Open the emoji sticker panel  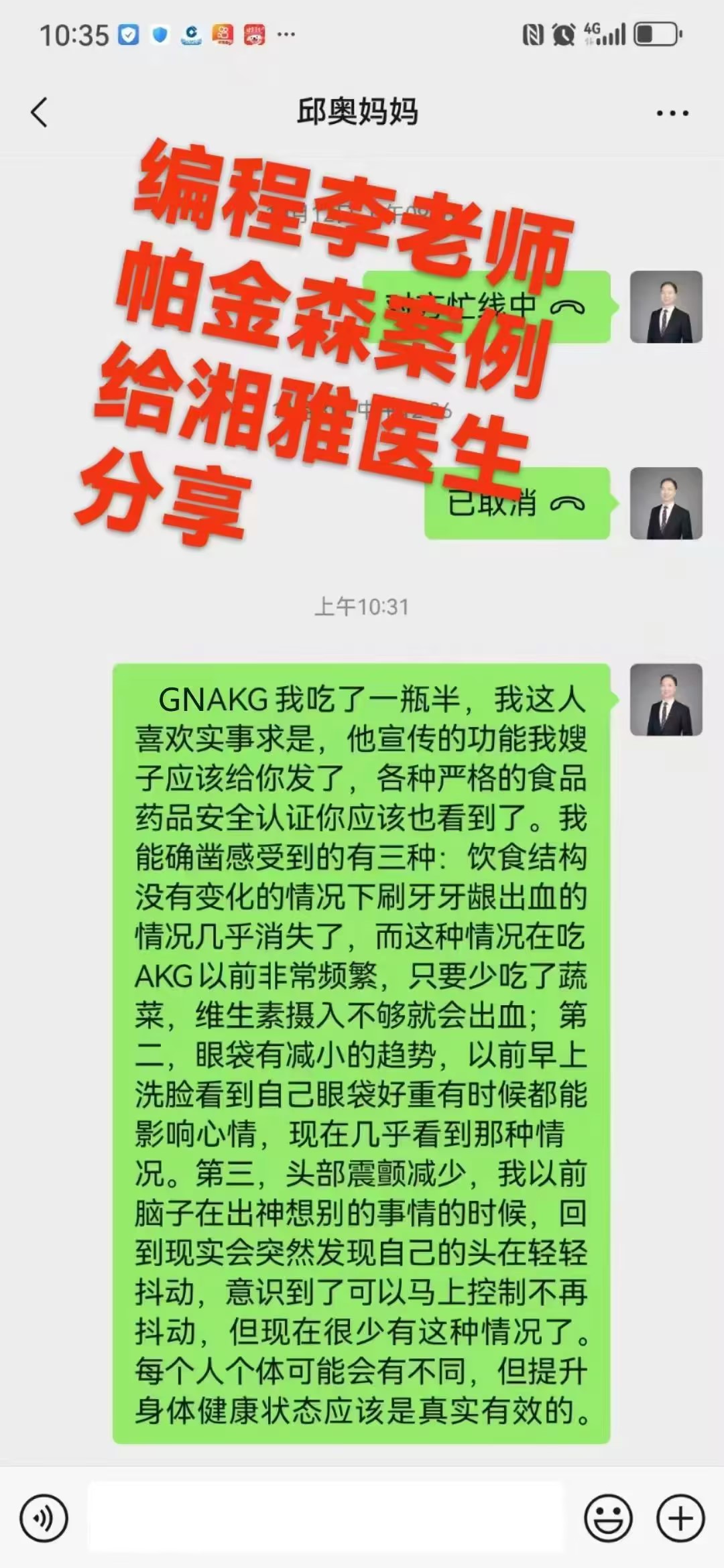[x=608, y=1518]
